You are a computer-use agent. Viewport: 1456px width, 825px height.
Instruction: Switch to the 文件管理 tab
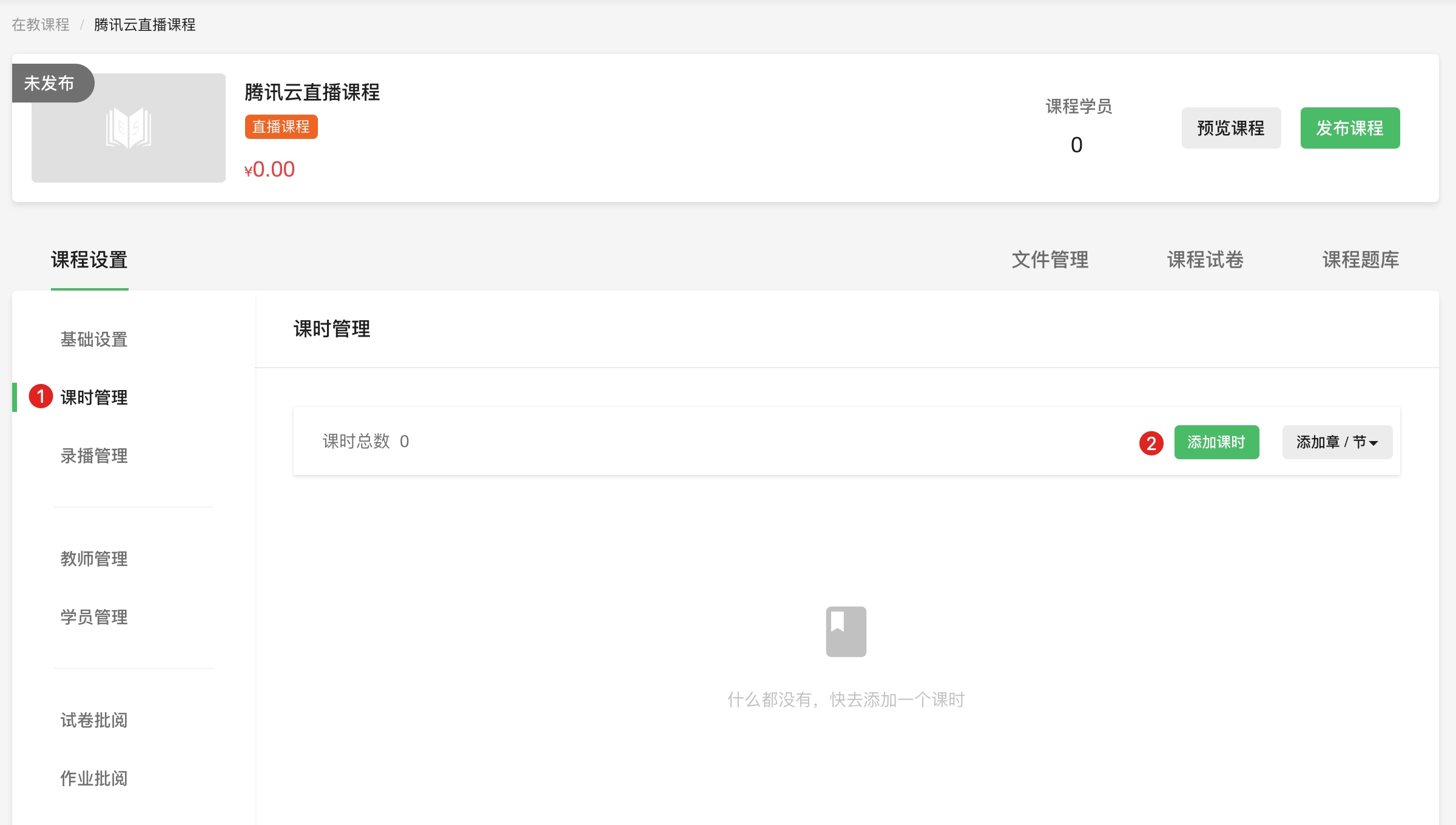pyautogui.click(x=1050, y=260)
